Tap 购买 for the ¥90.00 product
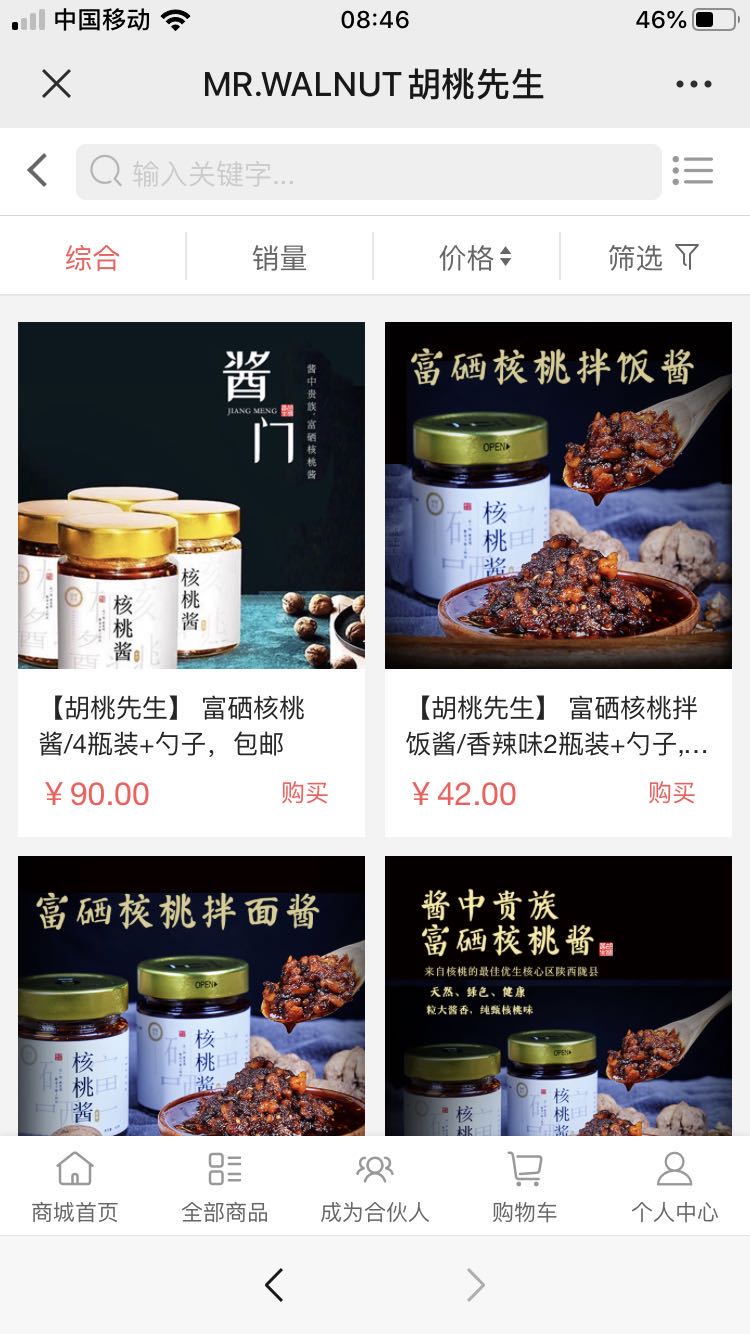 coord(304,793)
